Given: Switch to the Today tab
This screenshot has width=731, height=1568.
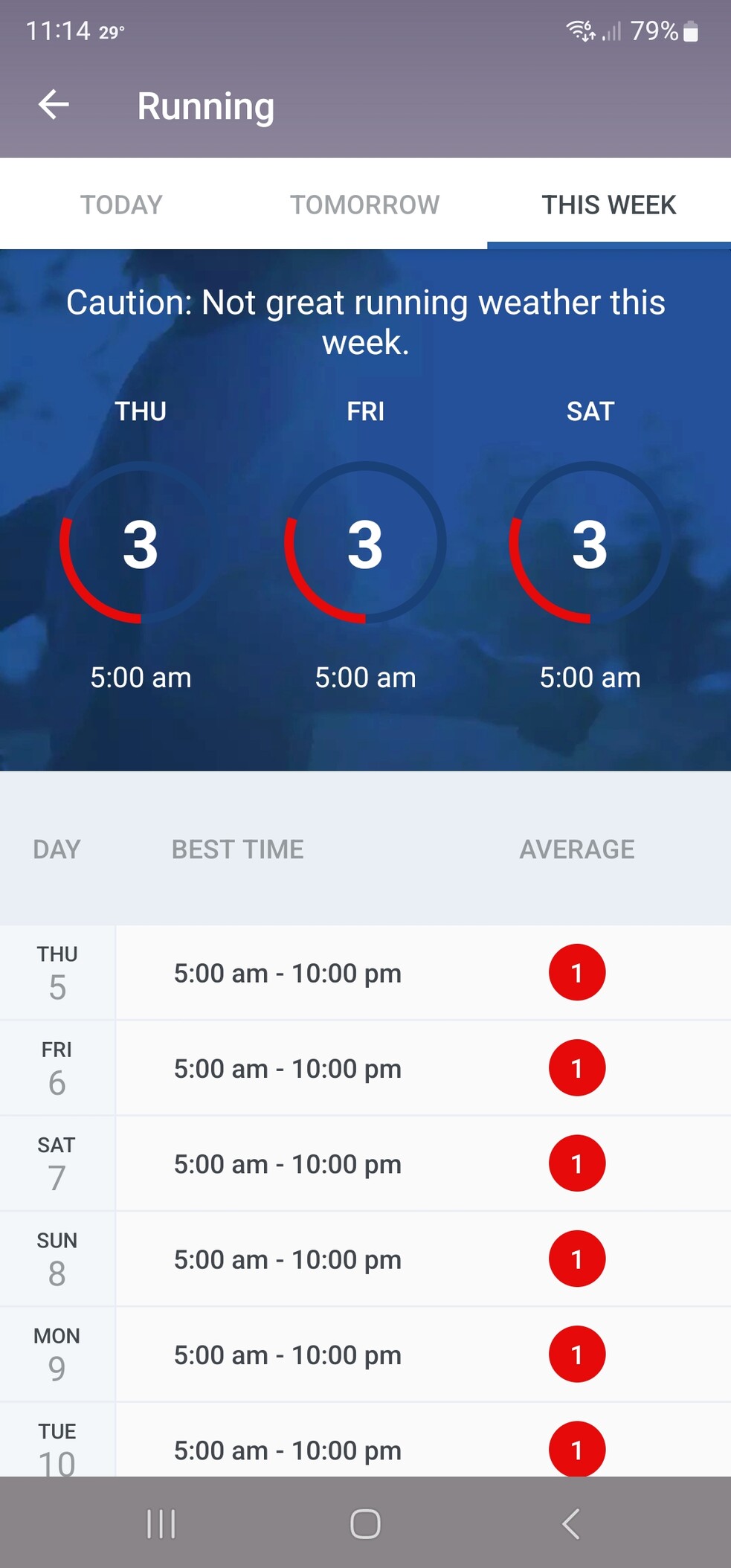Looking at the screenshot, I should click(121, 205).
